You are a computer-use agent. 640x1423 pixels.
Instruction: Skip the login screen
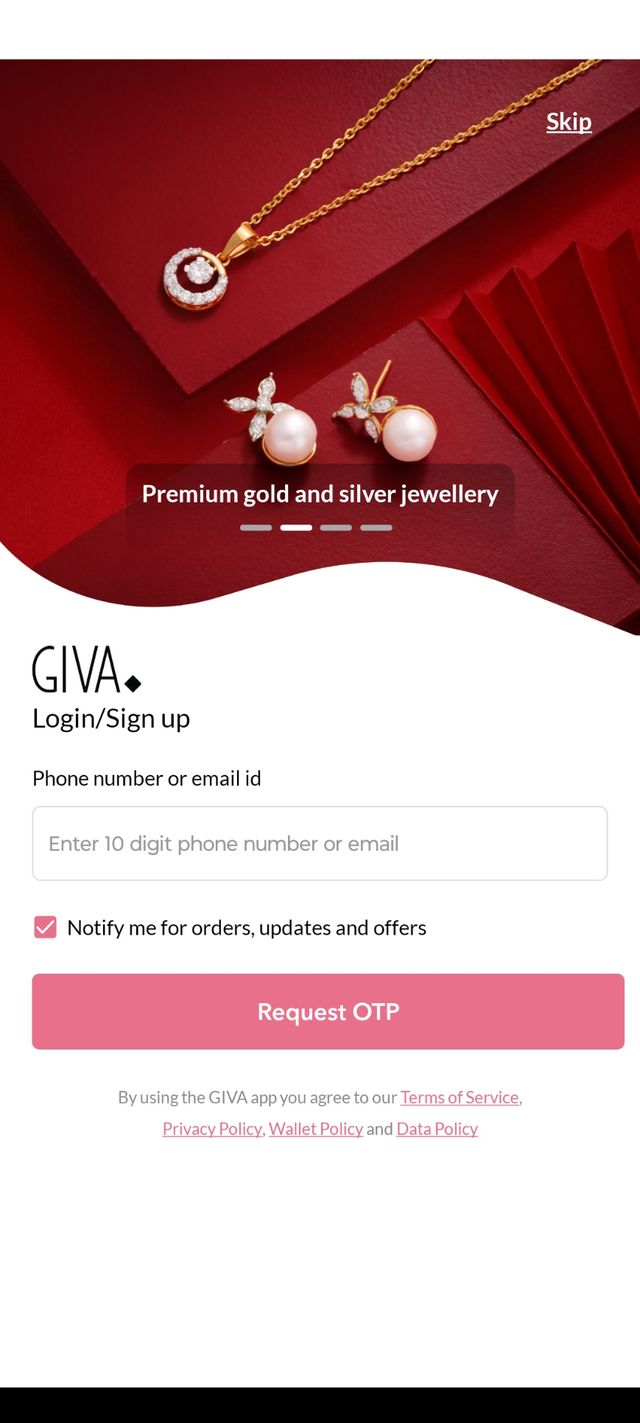pyautogui.click(x=568, y=122)
